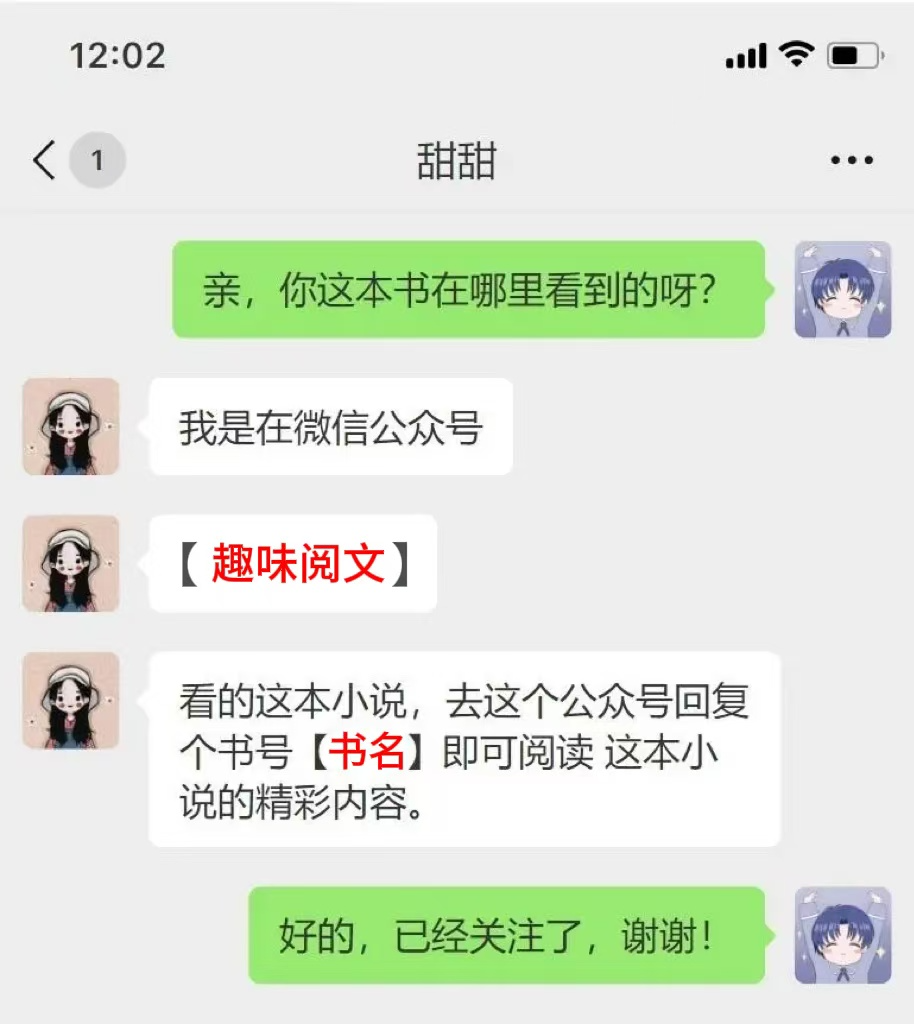Tap the unread count badge showing 1

98,160
